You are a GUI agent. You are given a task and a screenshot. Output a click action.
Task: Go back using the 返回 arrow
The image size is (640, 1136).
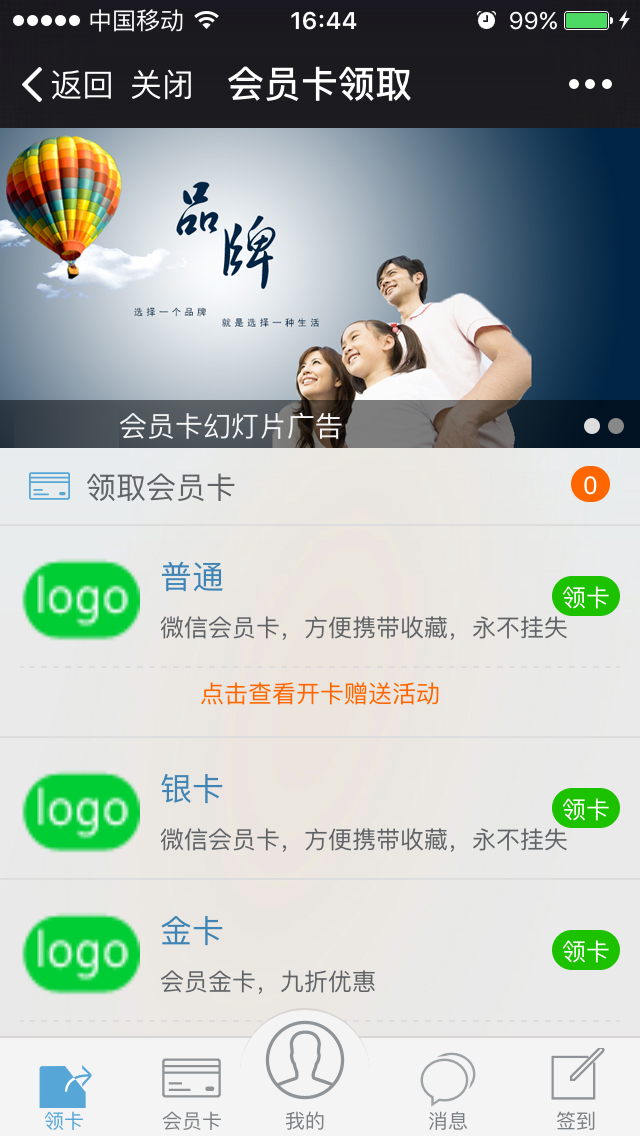tap(66, 85)
